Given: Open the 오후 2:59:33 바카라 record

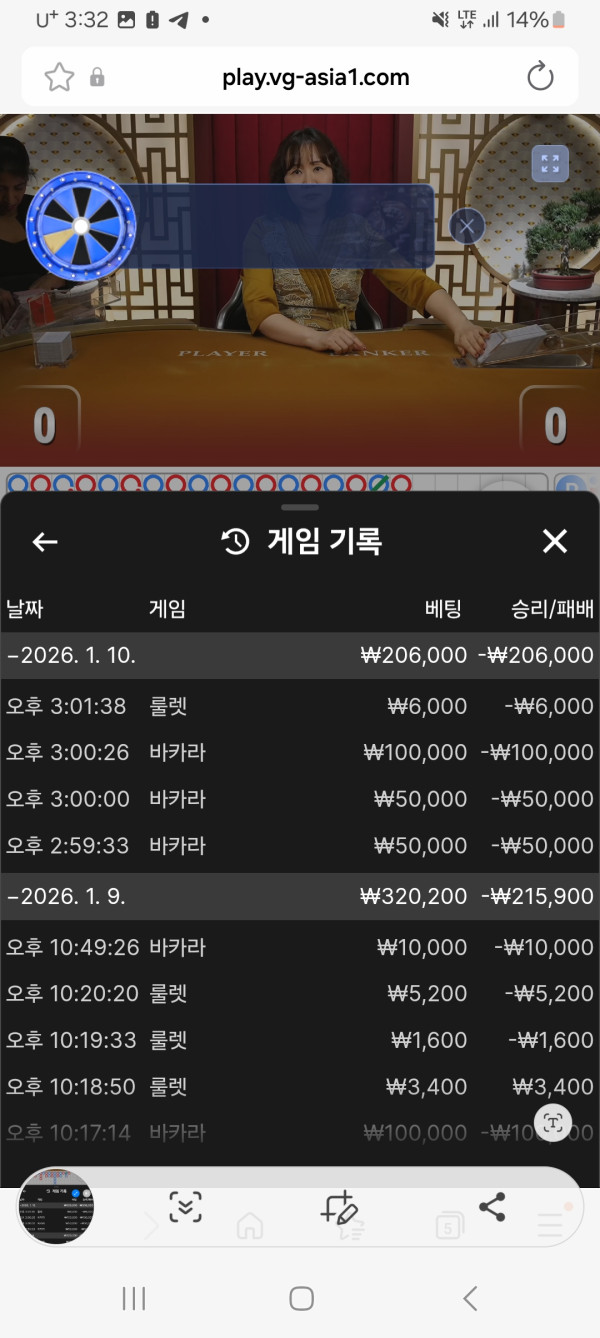Looking at the screenshot, I should point(300,846).
